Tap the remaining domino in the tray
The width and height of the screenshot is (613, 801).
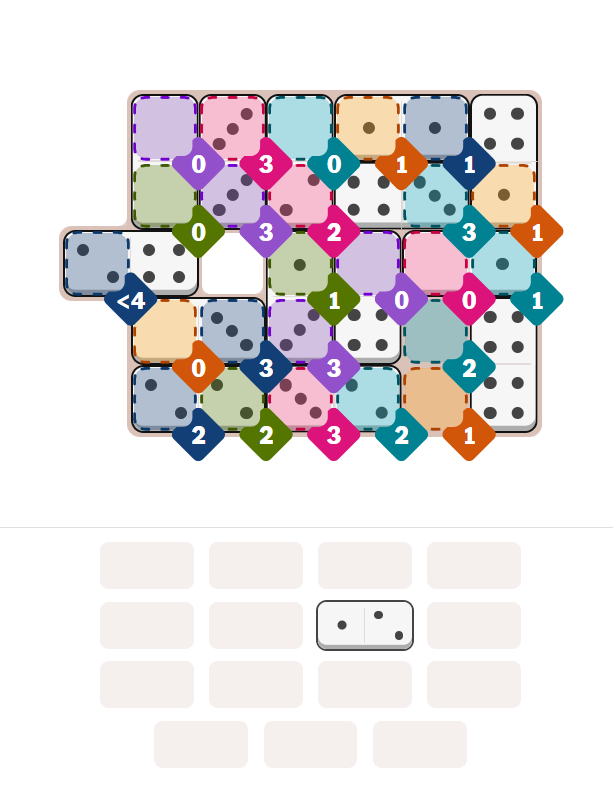364,624
